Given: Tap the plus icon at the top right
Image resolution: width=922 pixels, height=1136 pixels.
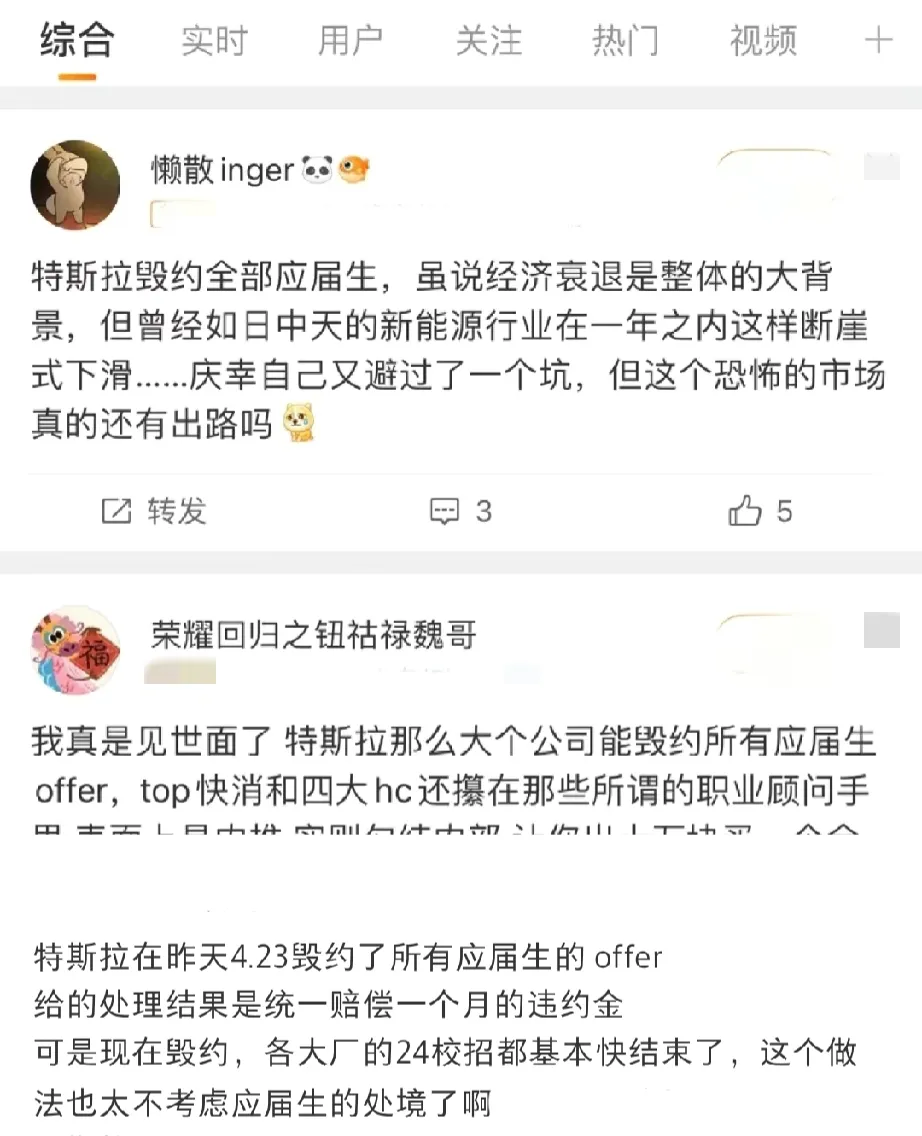Looking at the screenshot, I should [880, 40].
